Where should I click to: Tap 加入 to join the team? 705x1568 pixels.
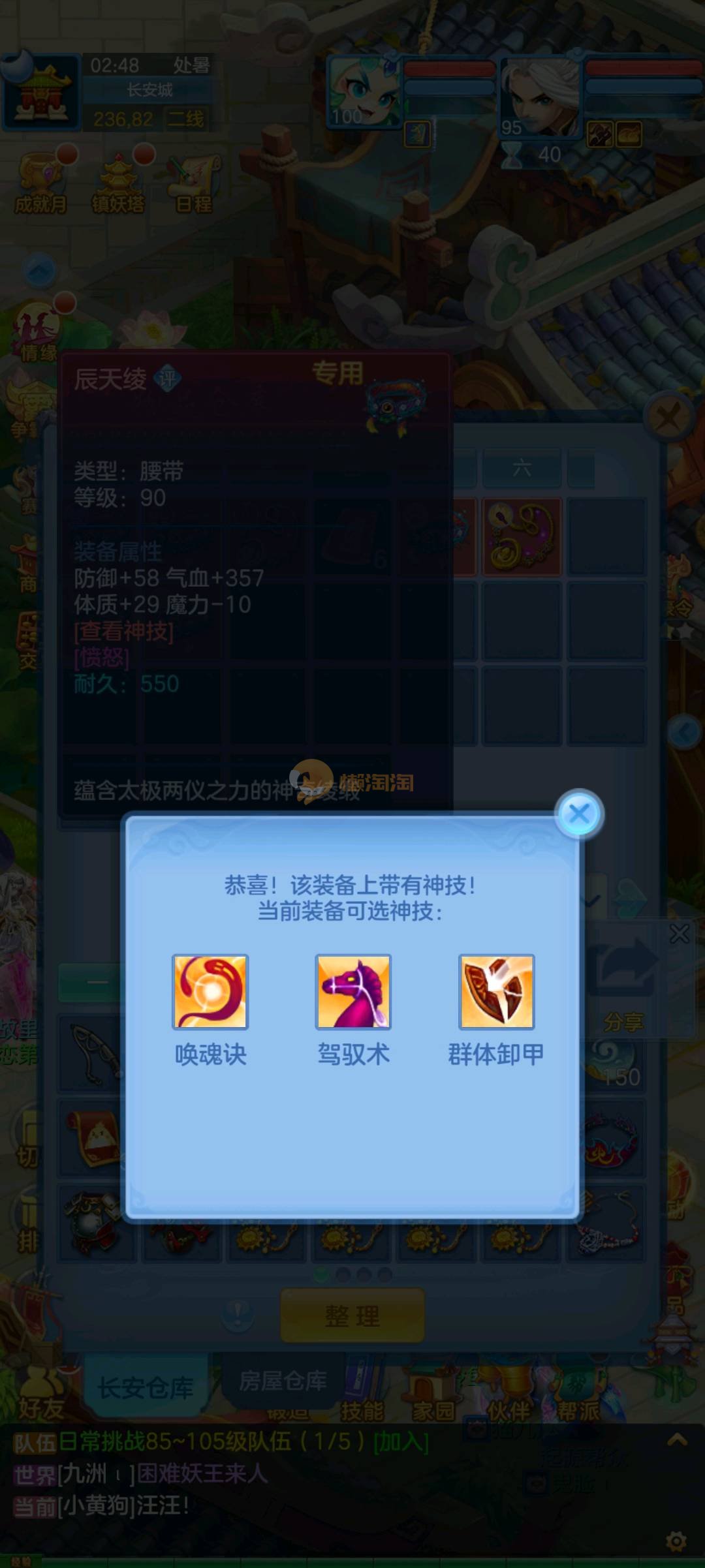click(401, 1441)
